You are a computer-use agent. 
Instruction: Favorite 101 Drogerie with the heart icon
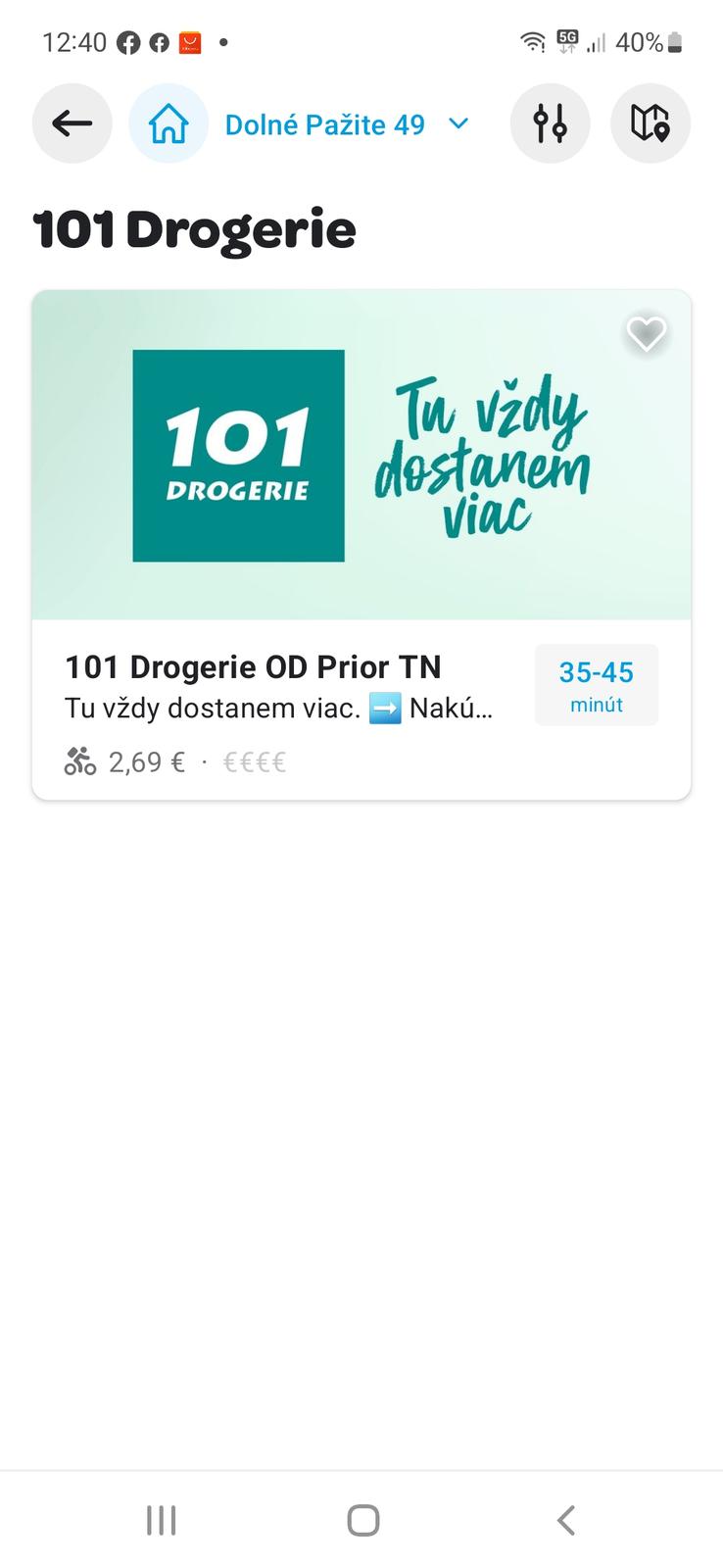pos(646,334)
